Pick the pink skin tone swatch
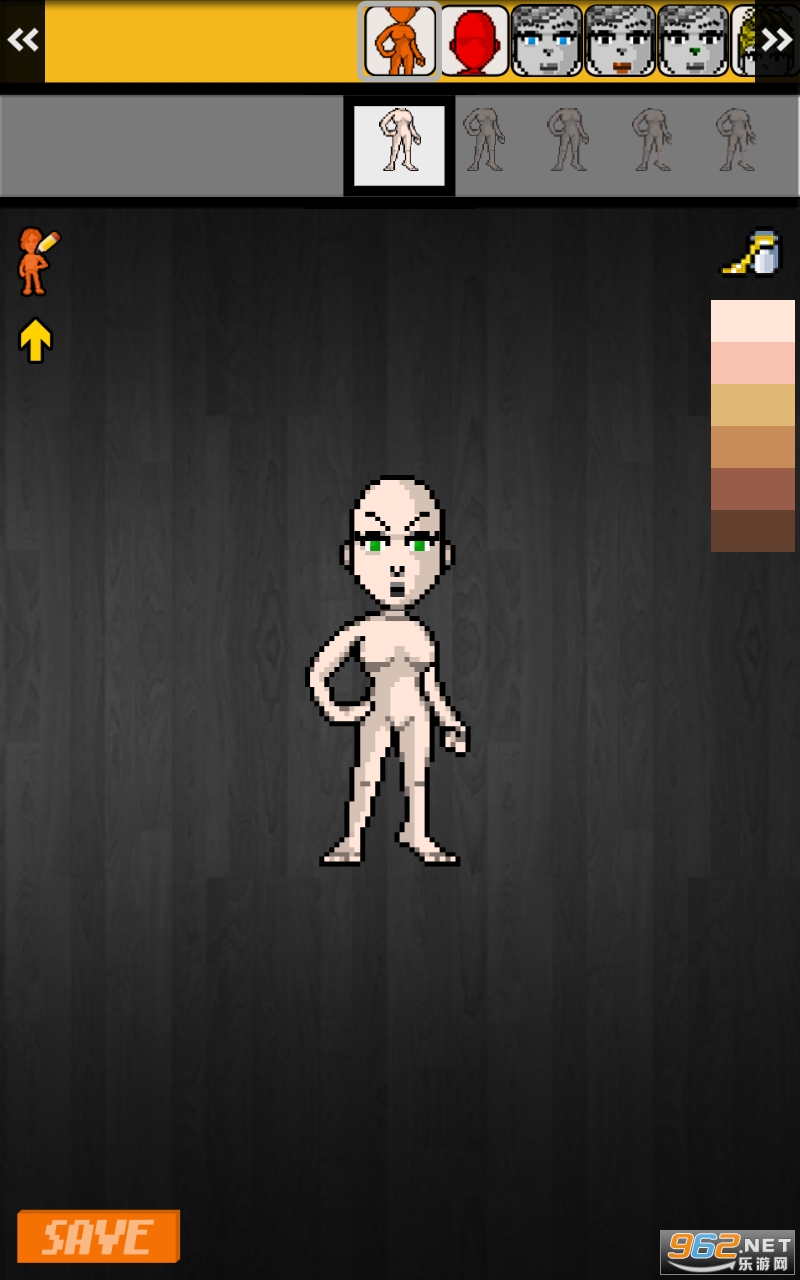The width and height of the screenshot is (800, 1280). 753,363
